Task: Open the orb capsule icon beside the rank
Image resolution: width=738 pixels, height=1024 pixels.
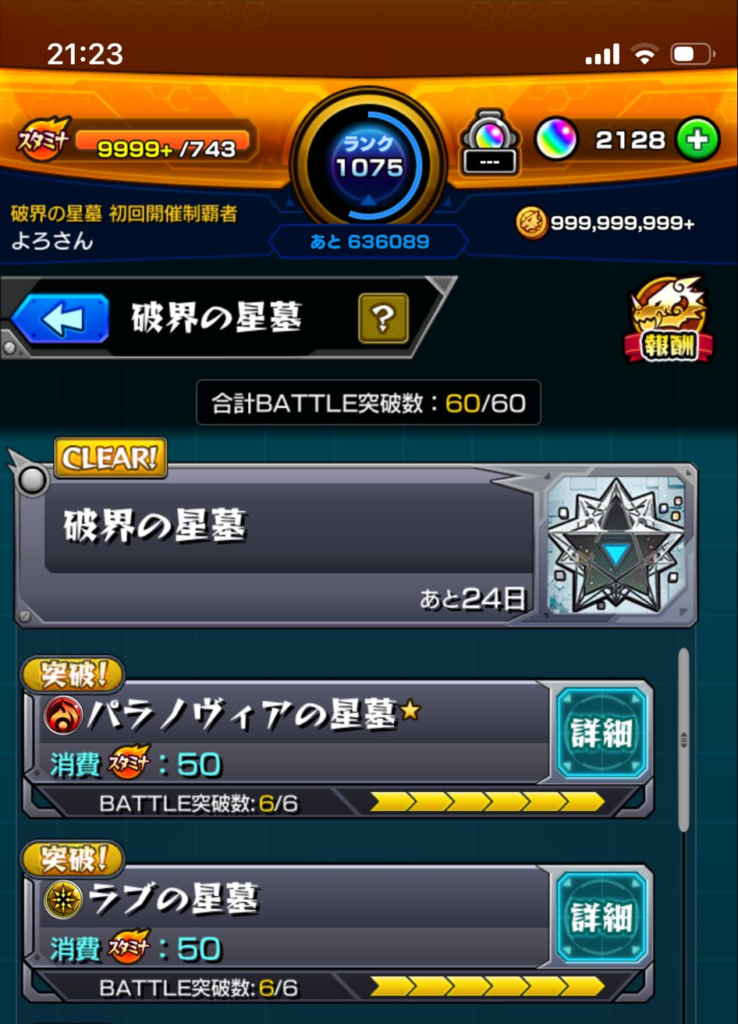Action: point(490,142)
